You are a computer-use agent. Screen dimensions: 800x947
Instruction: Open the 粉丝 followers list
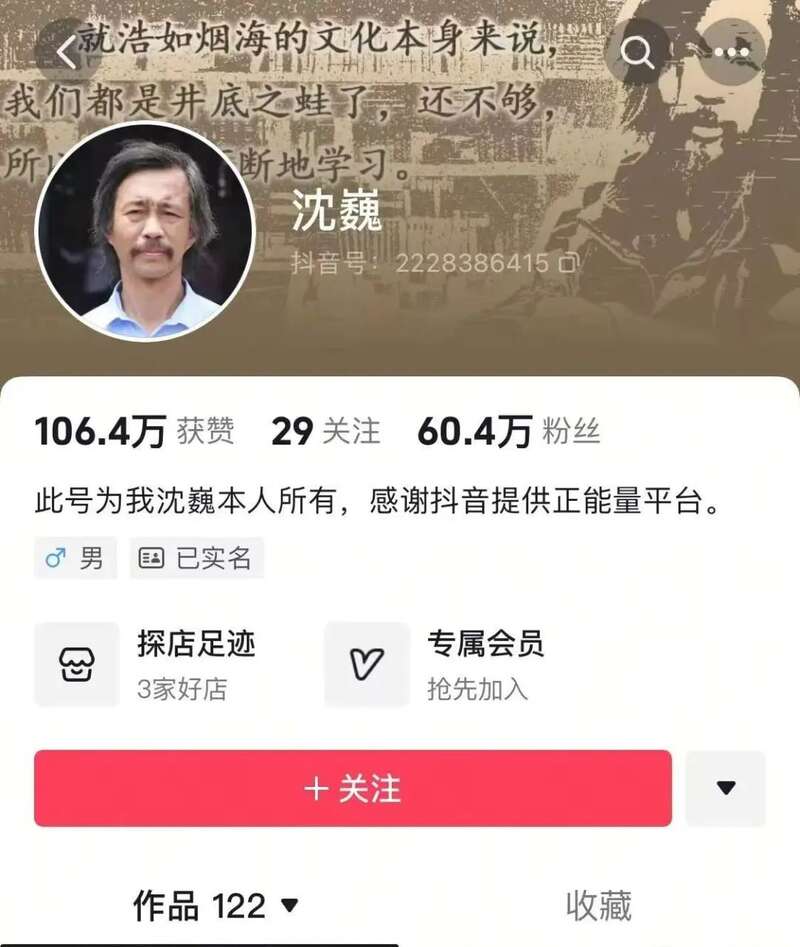[508, 431]
